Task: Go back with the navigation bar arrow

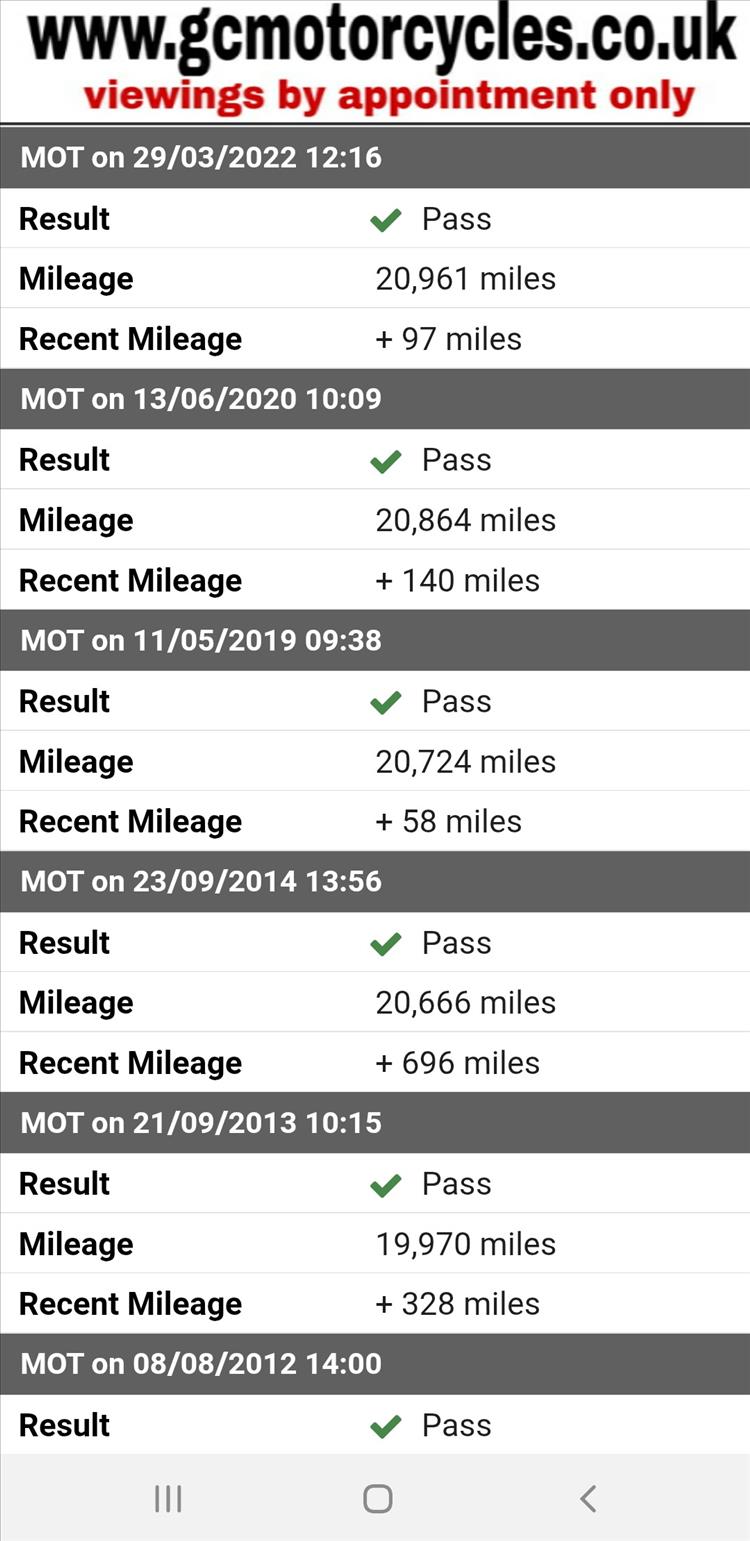Action: (x=588, y=1498)
